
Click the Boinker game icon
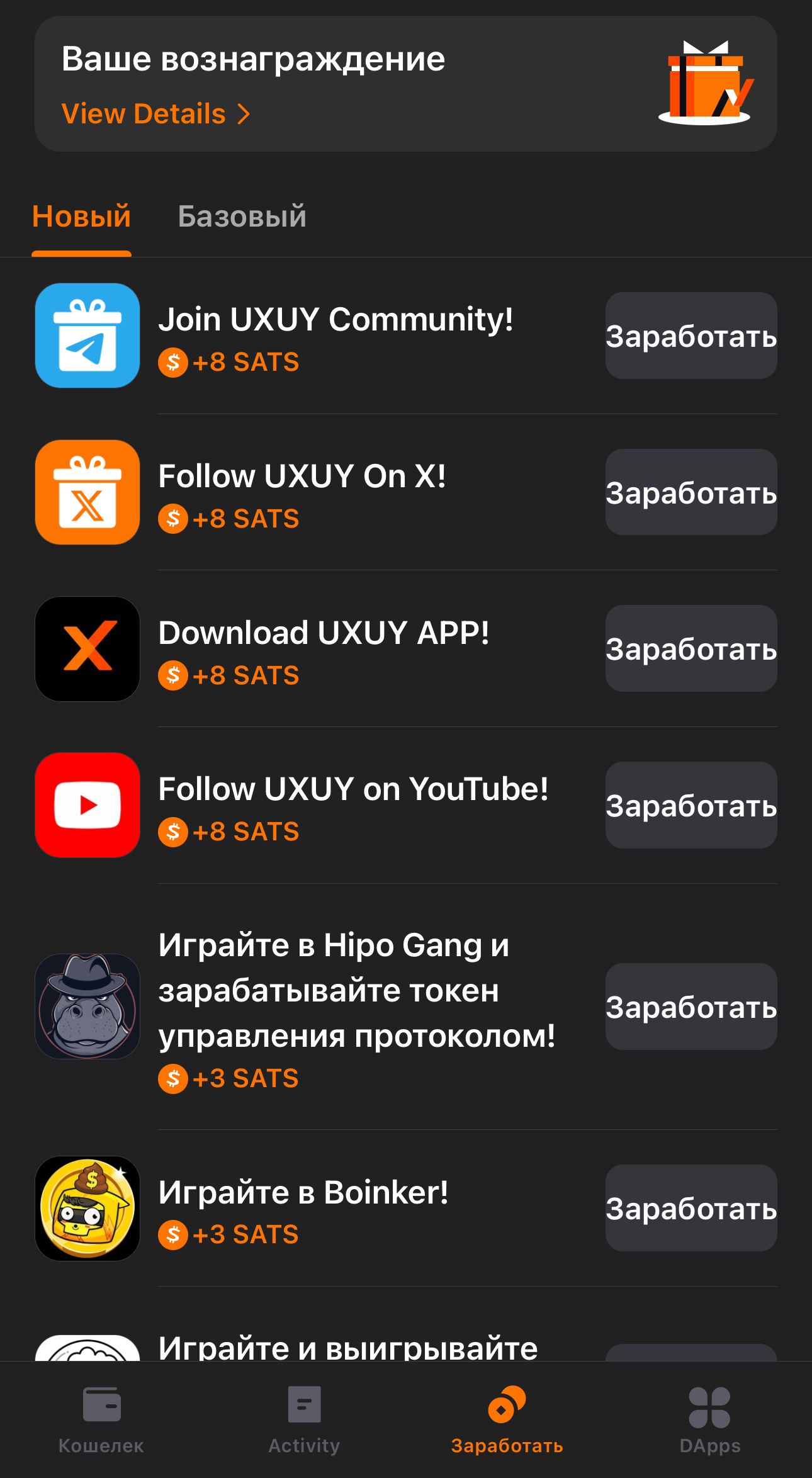pyautogui.click(x=87, y=1209)
